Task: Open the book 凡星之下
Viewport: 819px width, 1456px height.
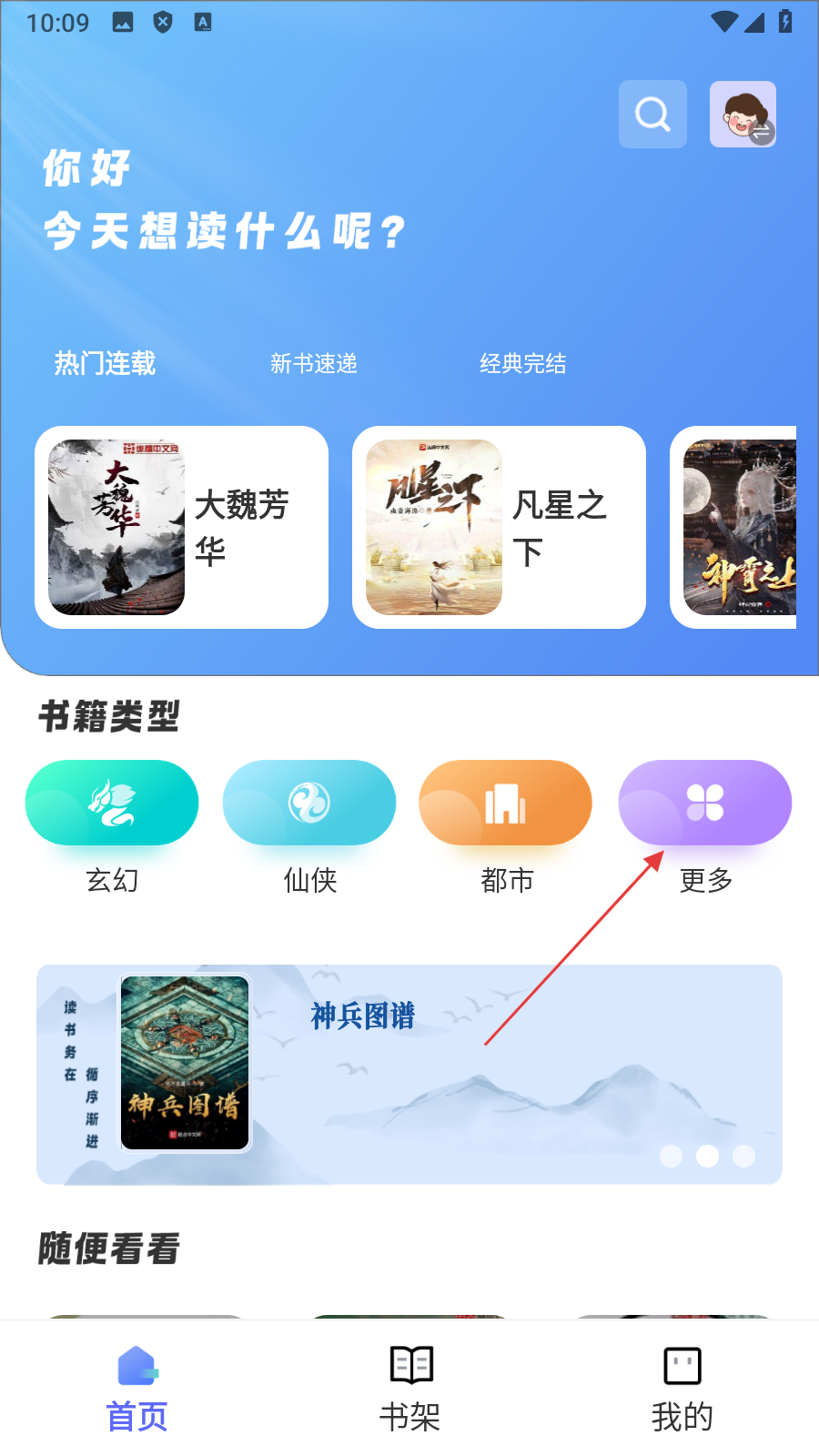Action: (x=499, y=527)
